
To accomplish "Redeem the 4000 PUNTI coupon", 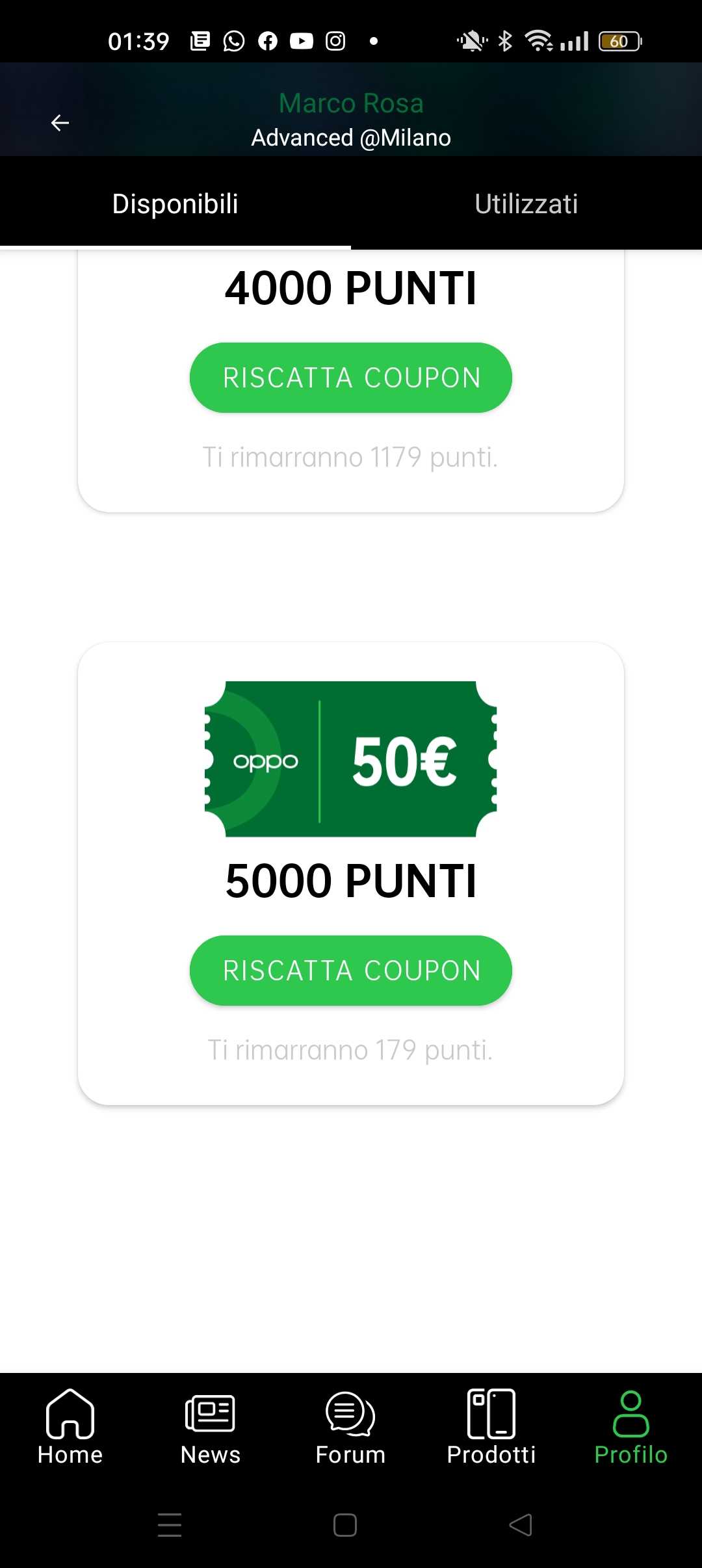I will [351, 378].
